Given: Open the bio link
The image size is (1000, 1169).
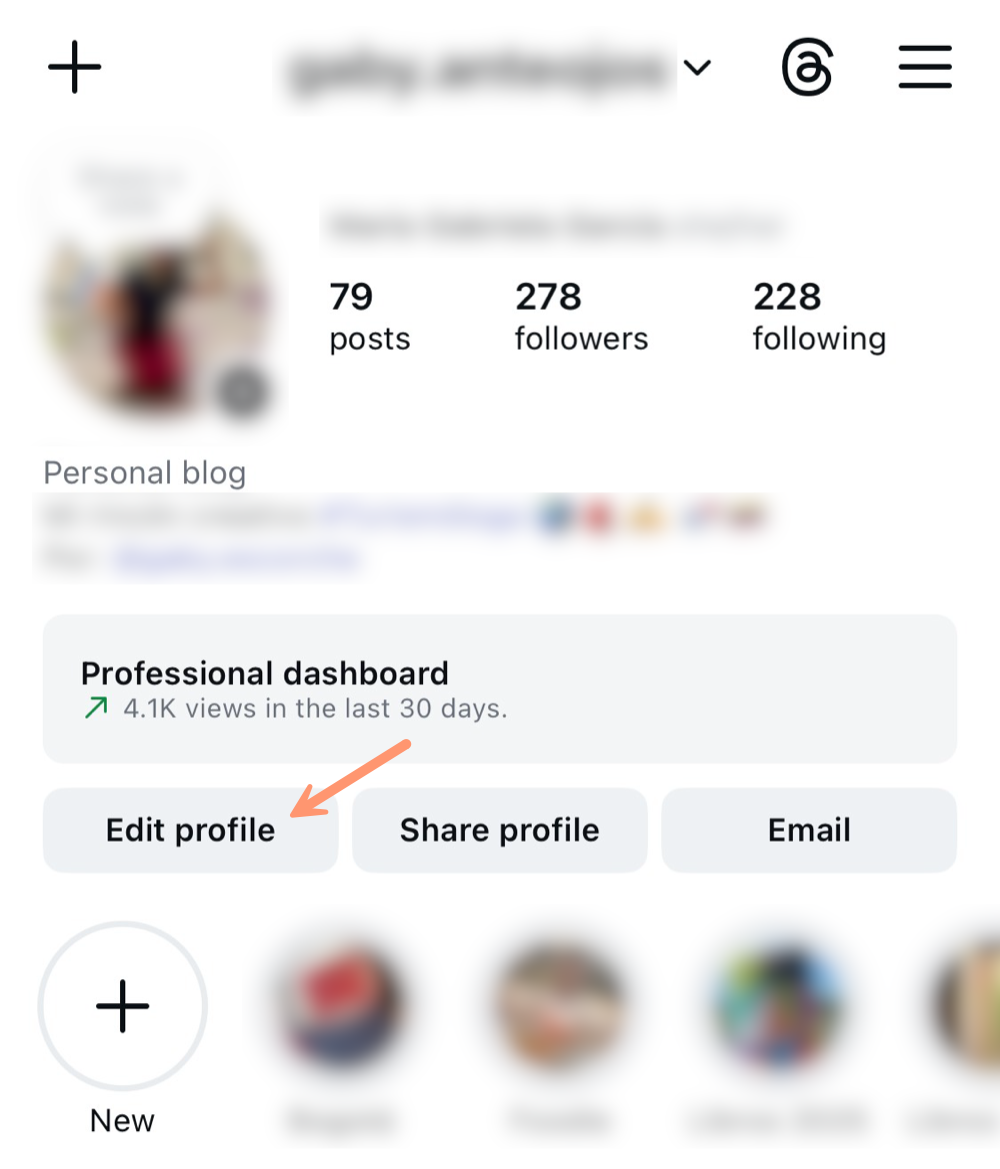Looking at the screenshot, I should [x=236, y=558].
